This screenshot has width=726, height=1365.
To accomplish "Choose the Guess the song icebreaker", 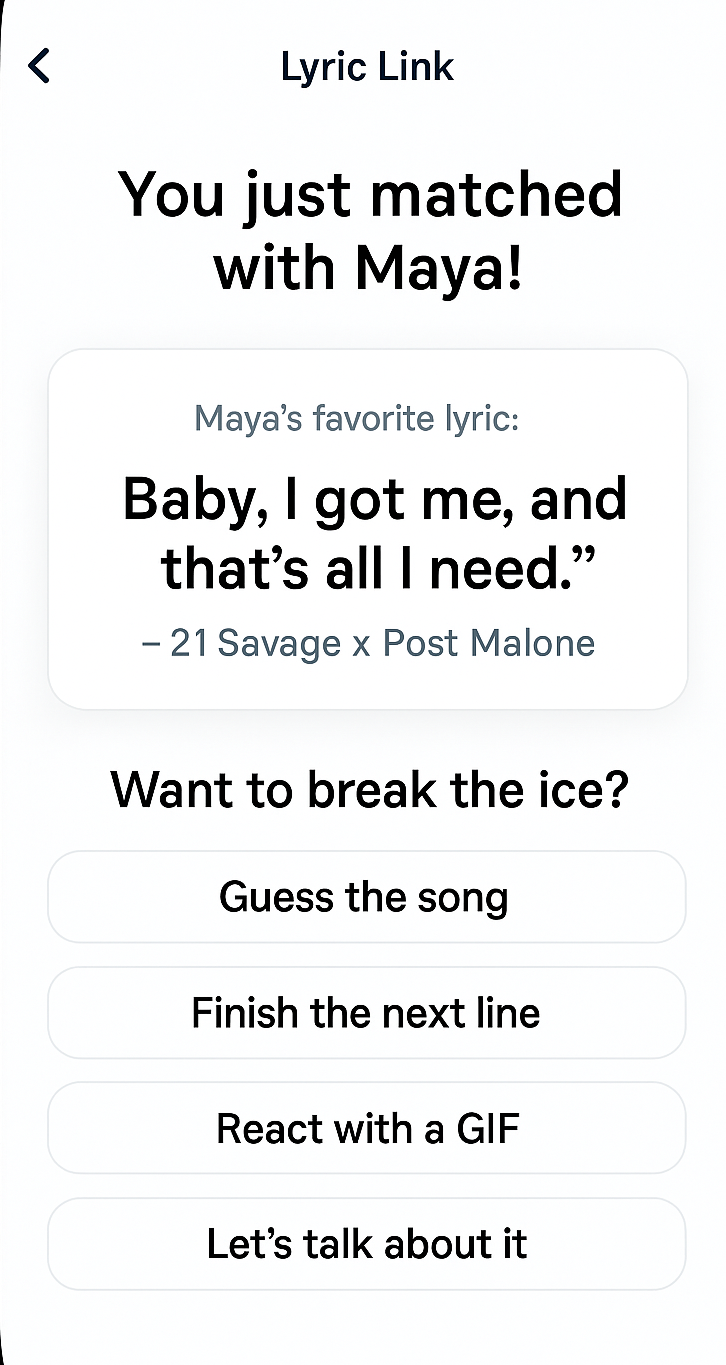I will [x=366, y=897].
